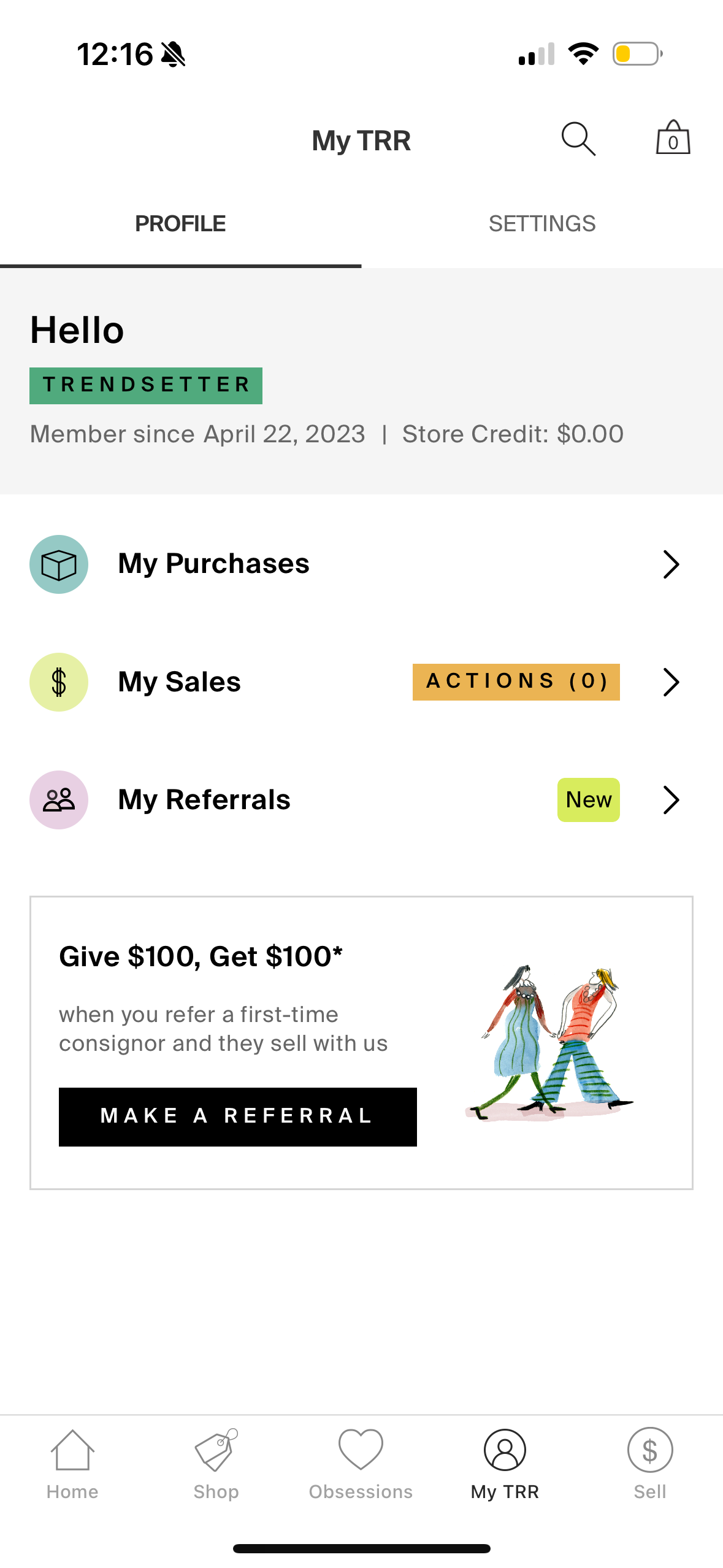Switch to the Settings tab
Viewport: 723px width, 1568px height.
(x=543, y=223)
